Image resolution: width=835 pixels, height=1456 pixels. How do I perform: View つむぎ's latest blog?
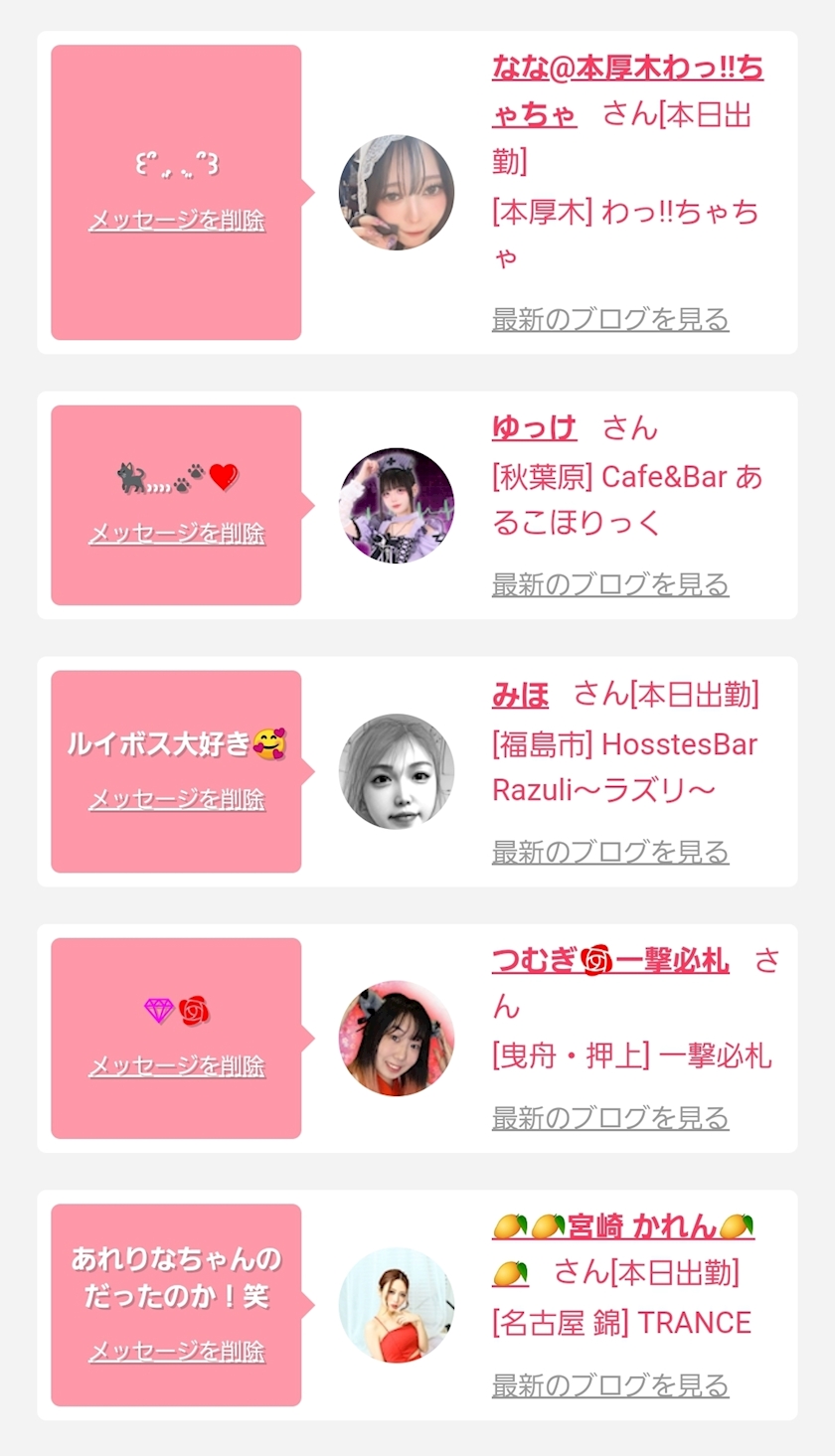pyautogui.click(x=610, y=1118)
